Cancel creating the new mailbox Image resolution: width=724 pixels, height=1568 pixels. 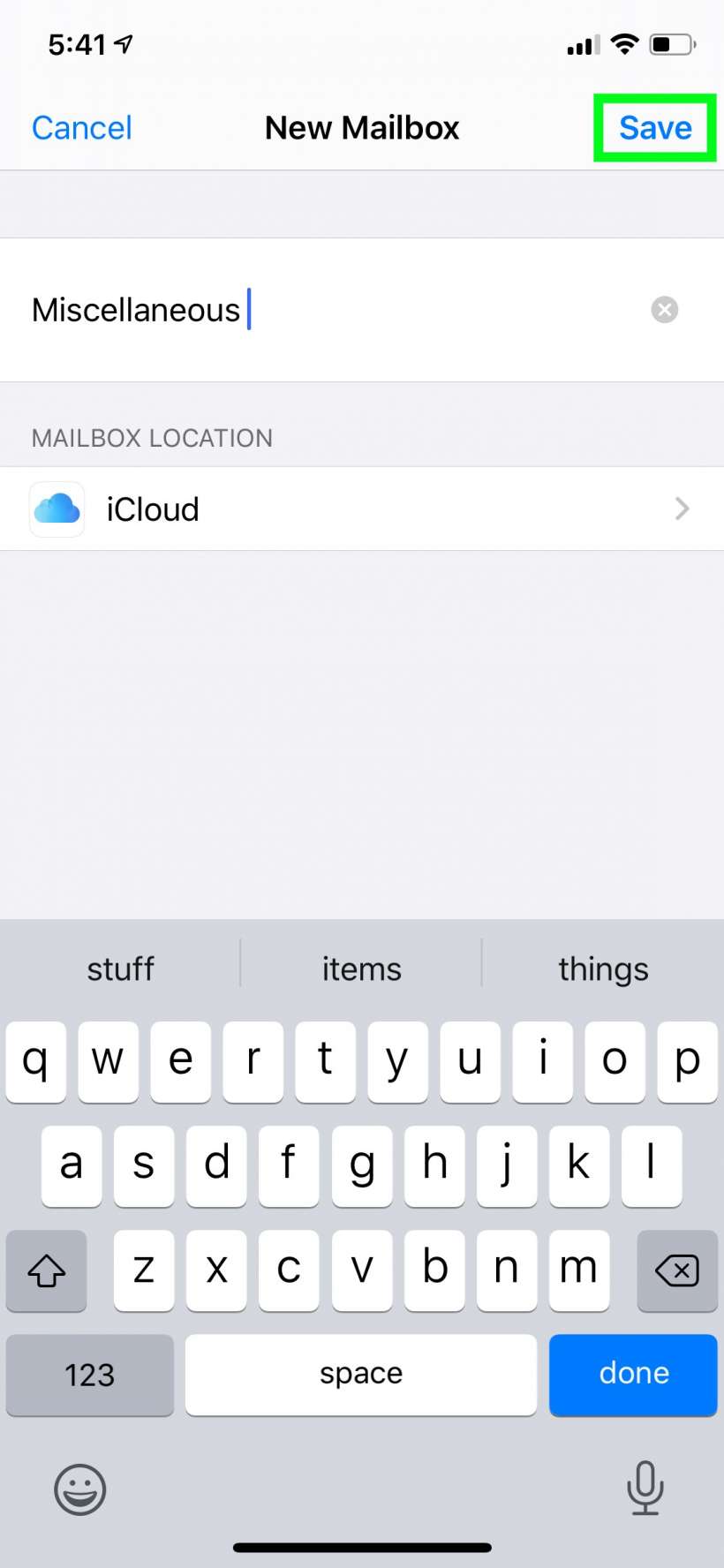(81, 128)
